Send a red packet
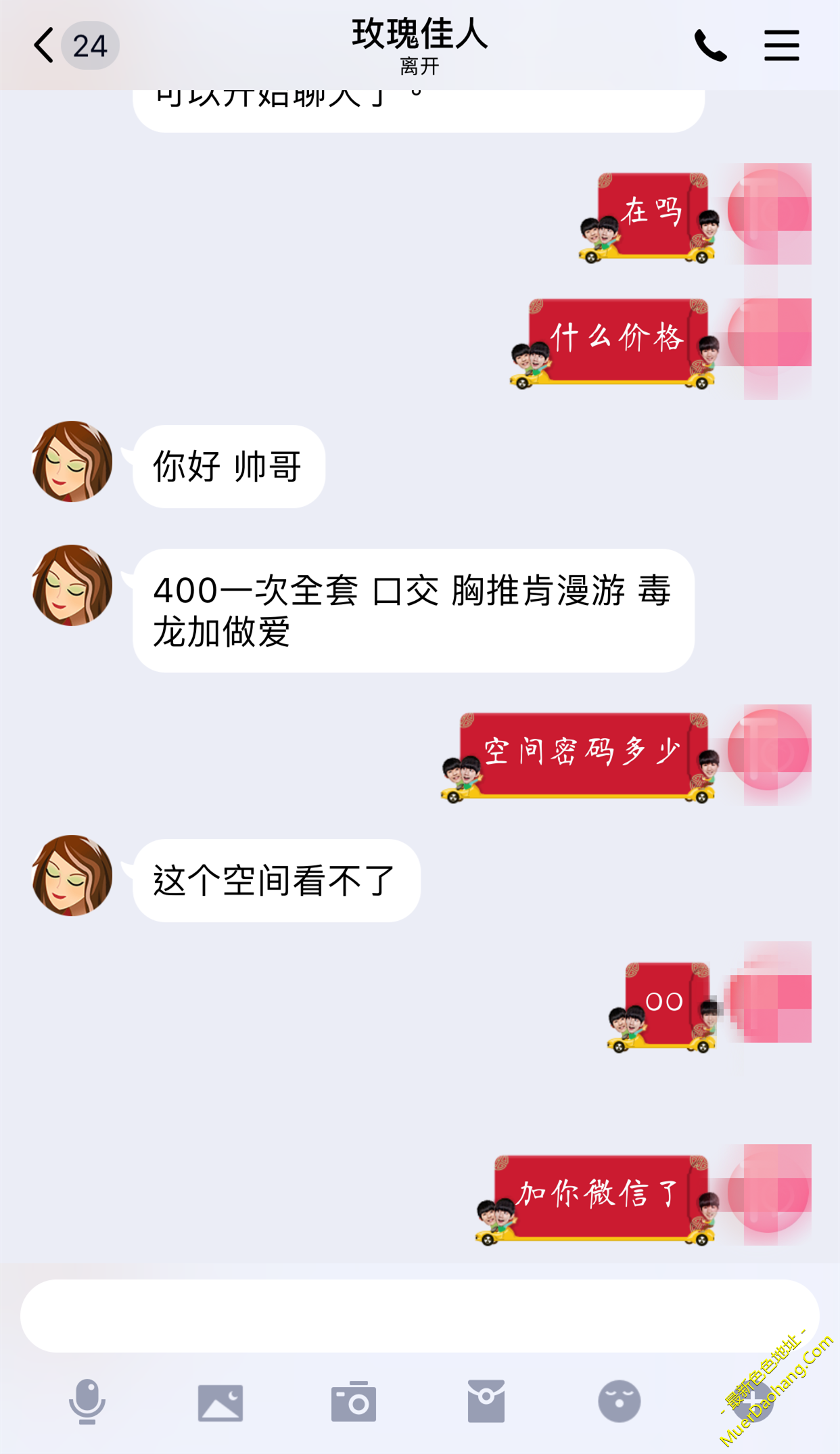Viewport: 840px width, 1454px height. [x=486, y=1401]
